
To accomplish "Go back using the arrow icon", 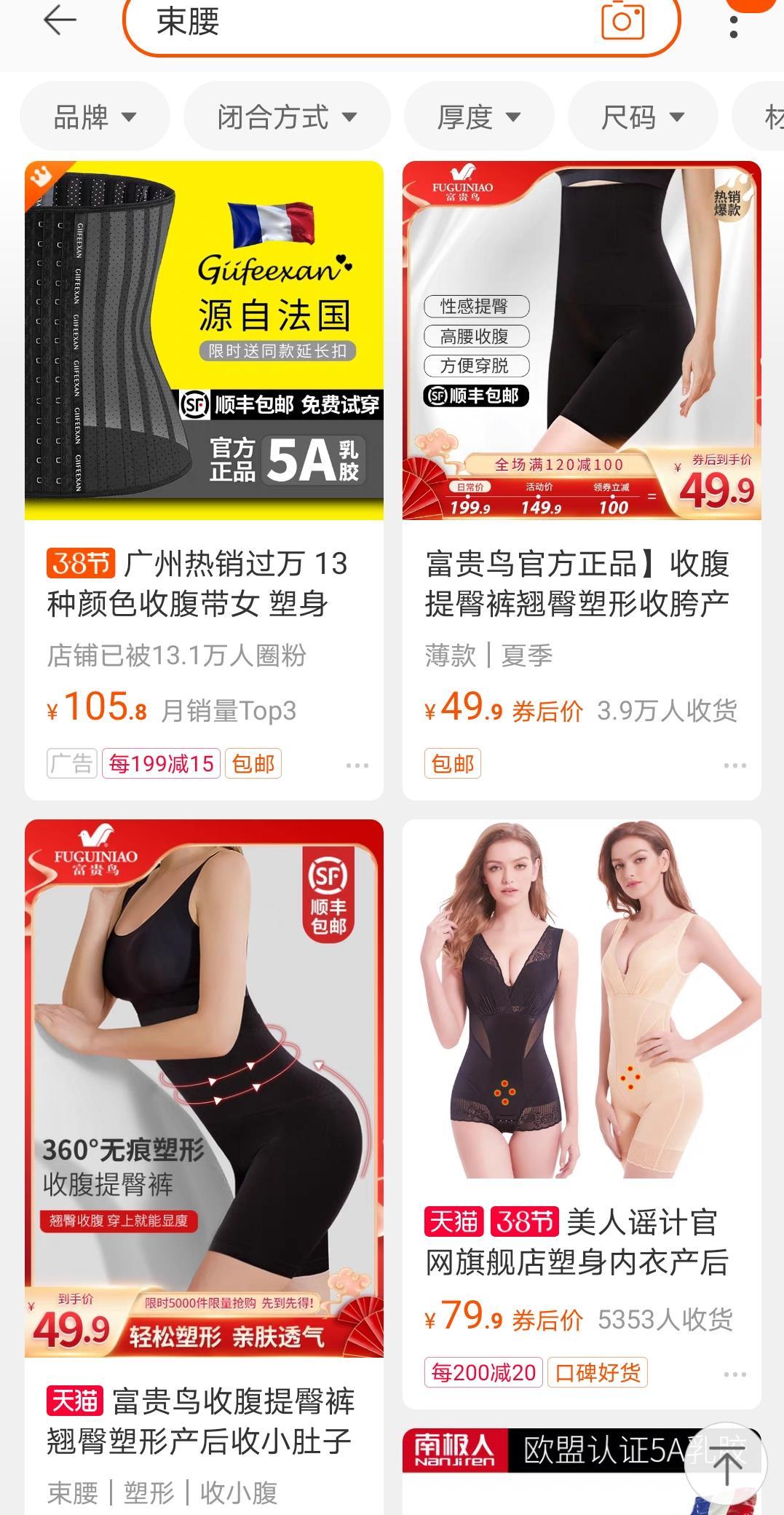I will 60,20.
